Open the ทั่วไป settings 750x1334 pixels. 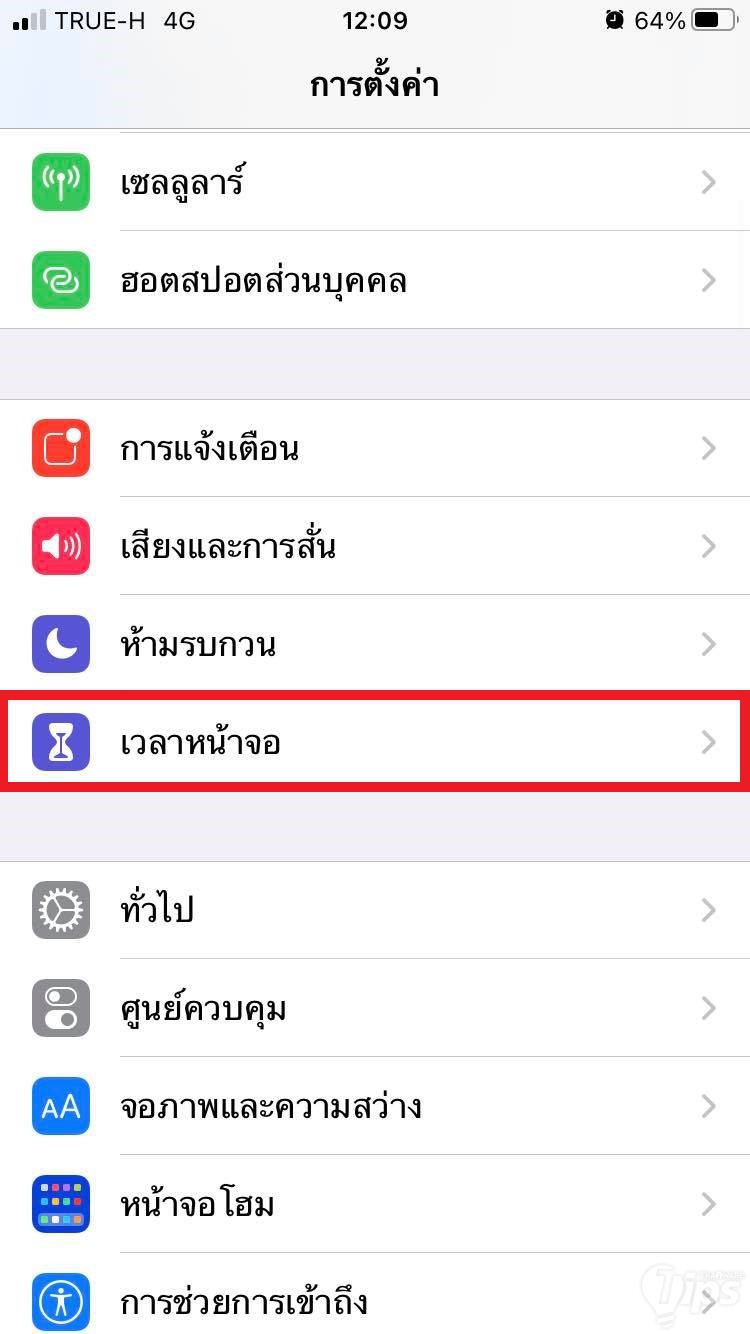point(375,910)
